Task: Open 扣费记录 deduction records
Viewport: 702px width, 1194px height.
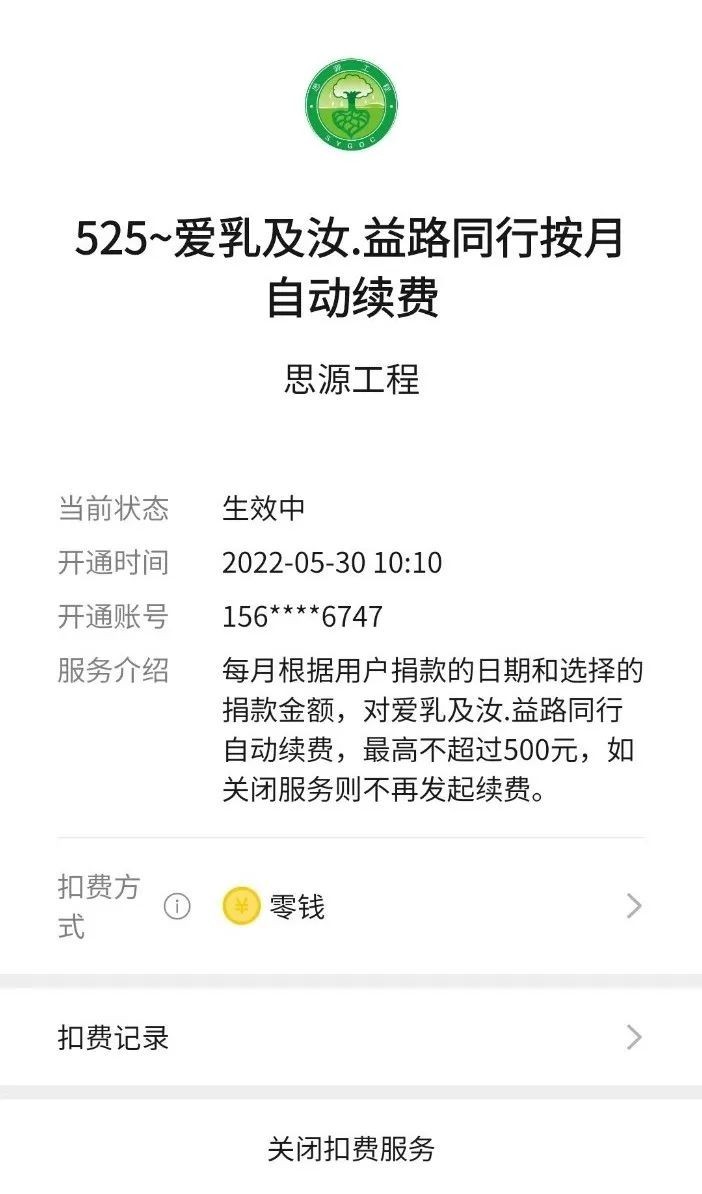Action: click(x=351, y=1037)
